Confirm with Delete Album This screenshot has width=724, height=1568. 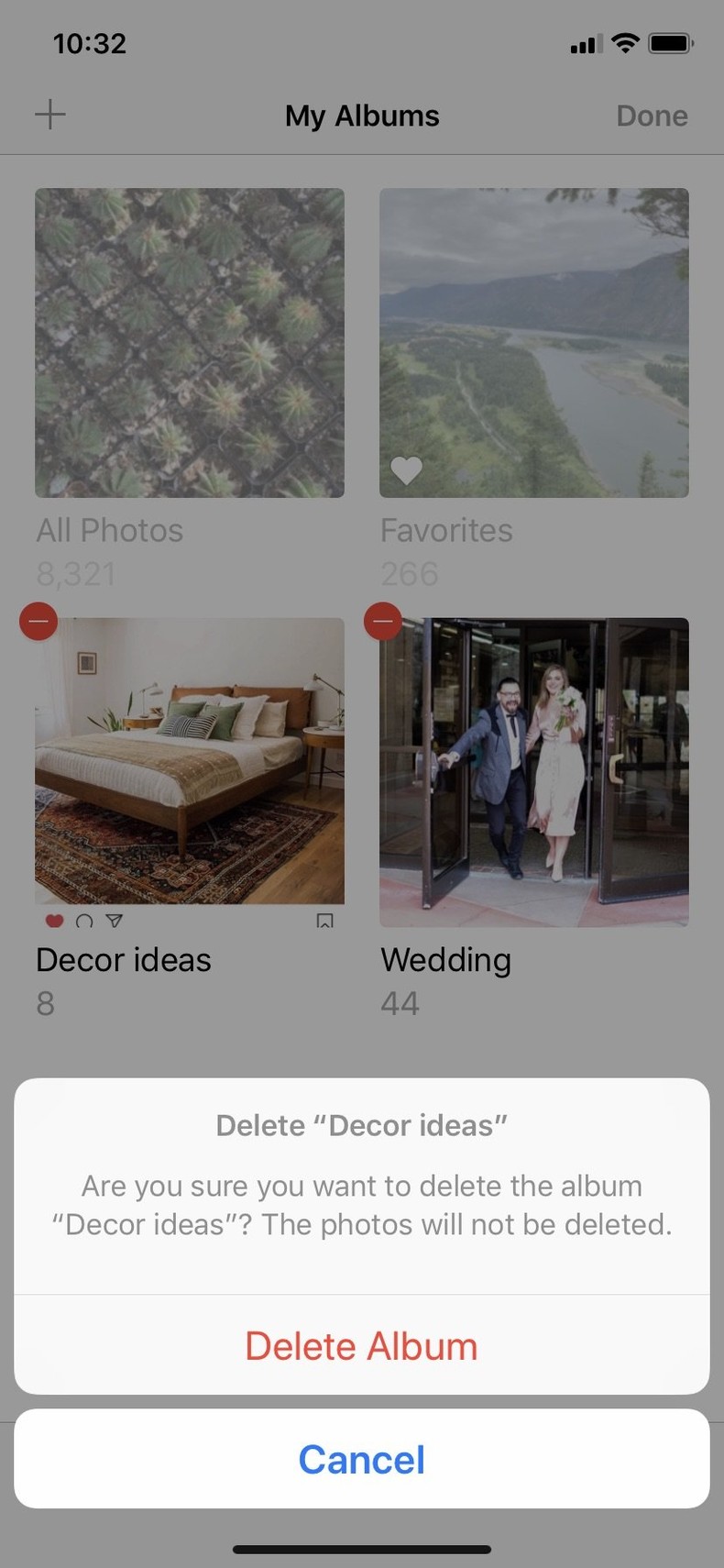(x=361, y=1346)
